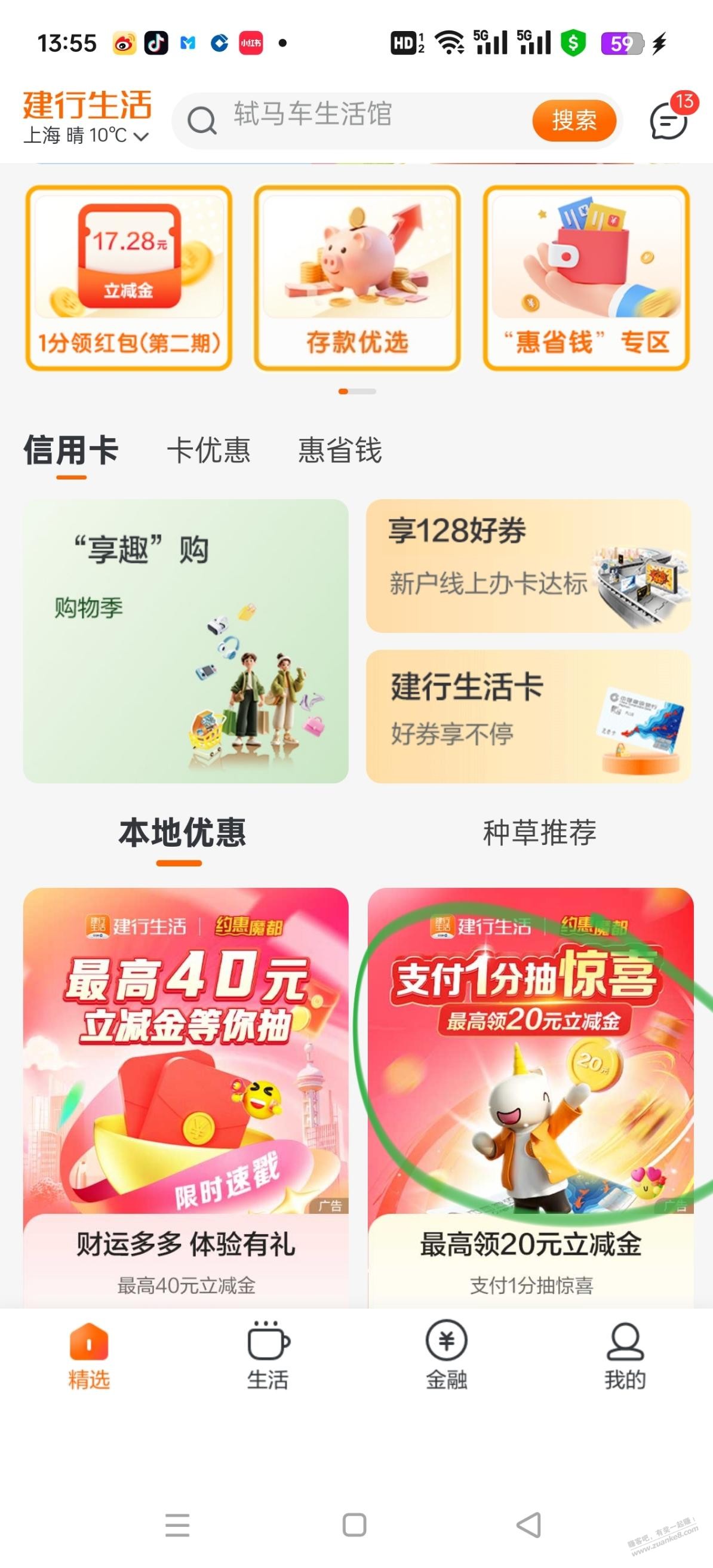Open the "惠省钱"专区 tile

(586, 278)
